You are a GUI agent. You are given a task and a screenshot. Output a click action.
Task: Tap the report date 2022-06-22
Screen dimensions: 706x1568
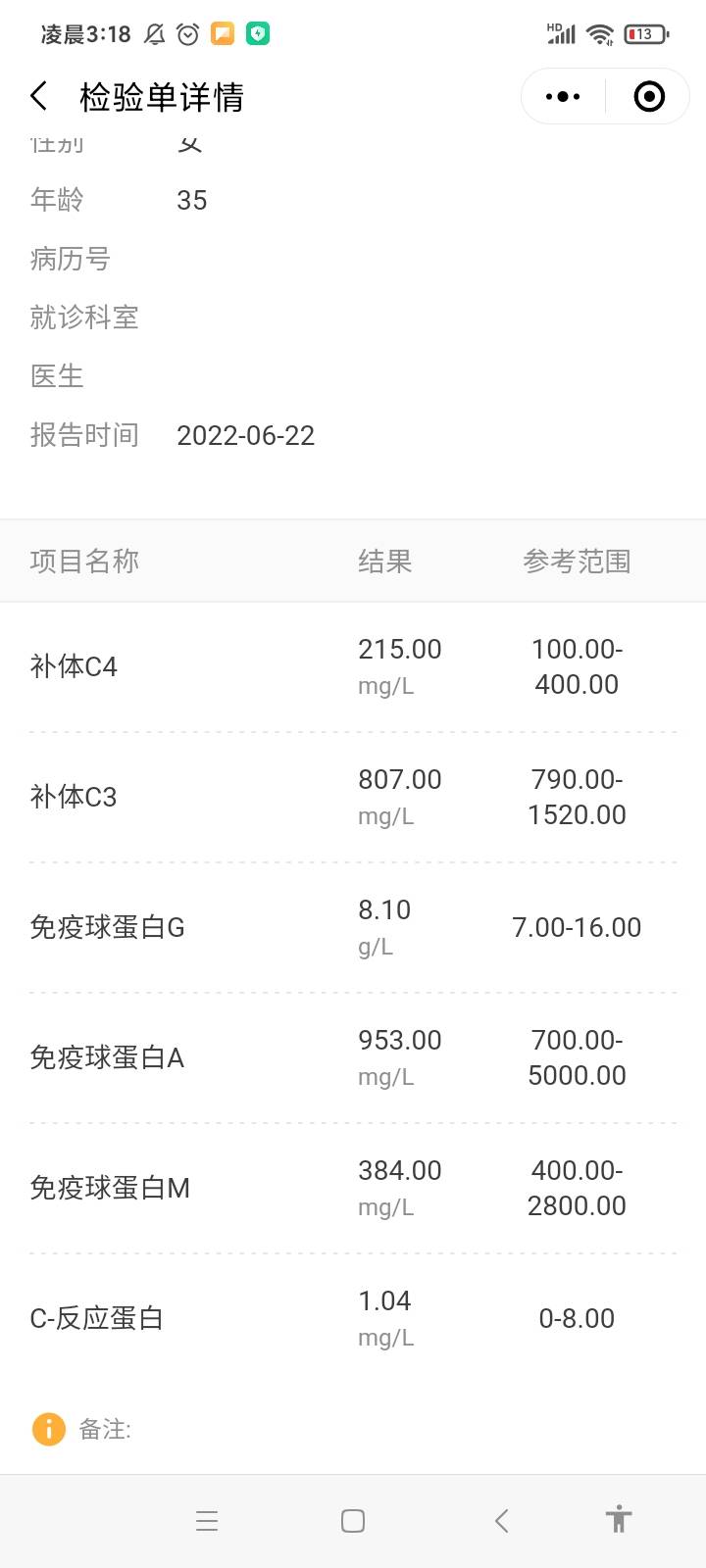(246, 435)
